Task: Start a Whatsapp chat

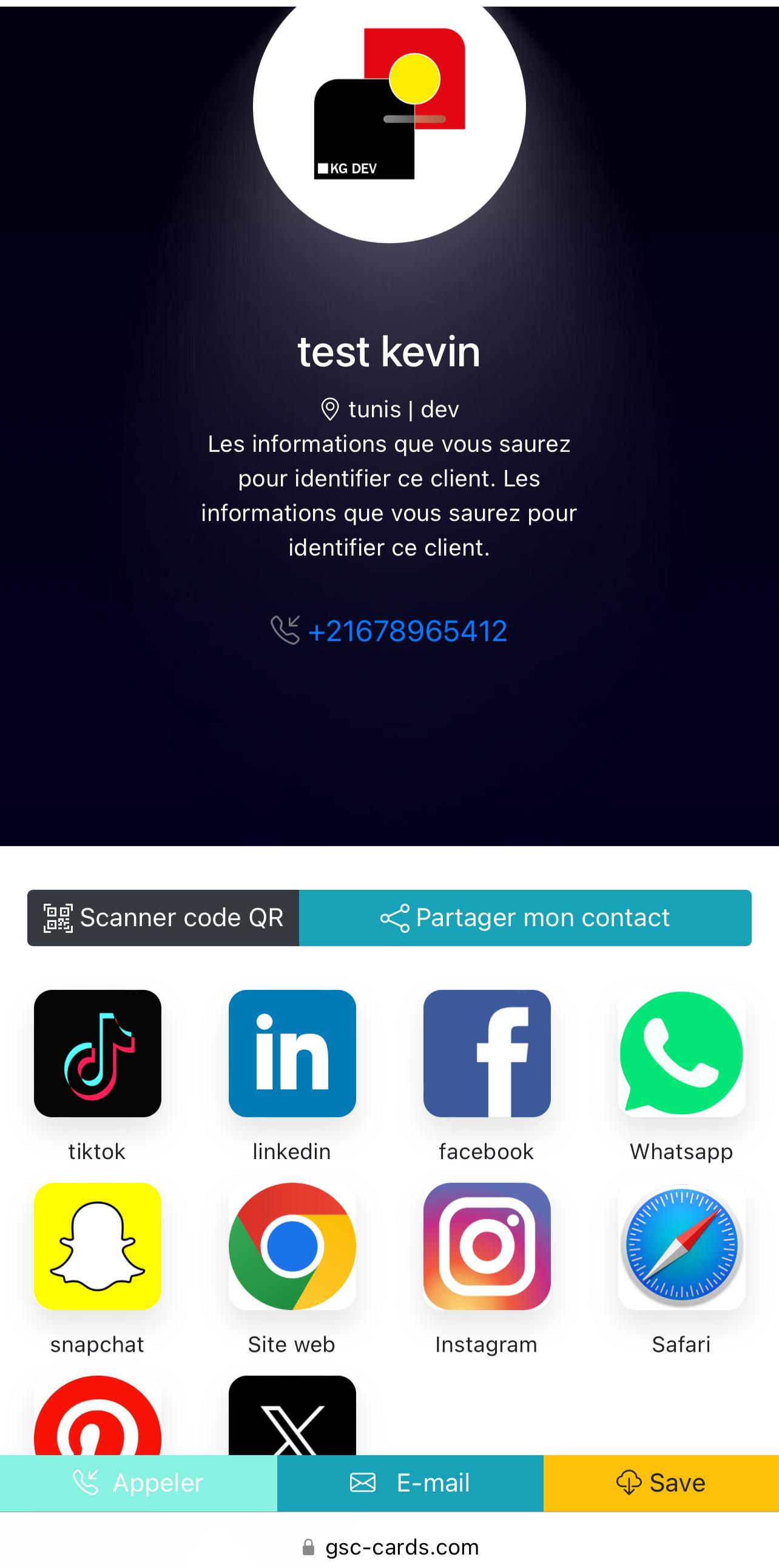Action: (x=682, y=1053)
